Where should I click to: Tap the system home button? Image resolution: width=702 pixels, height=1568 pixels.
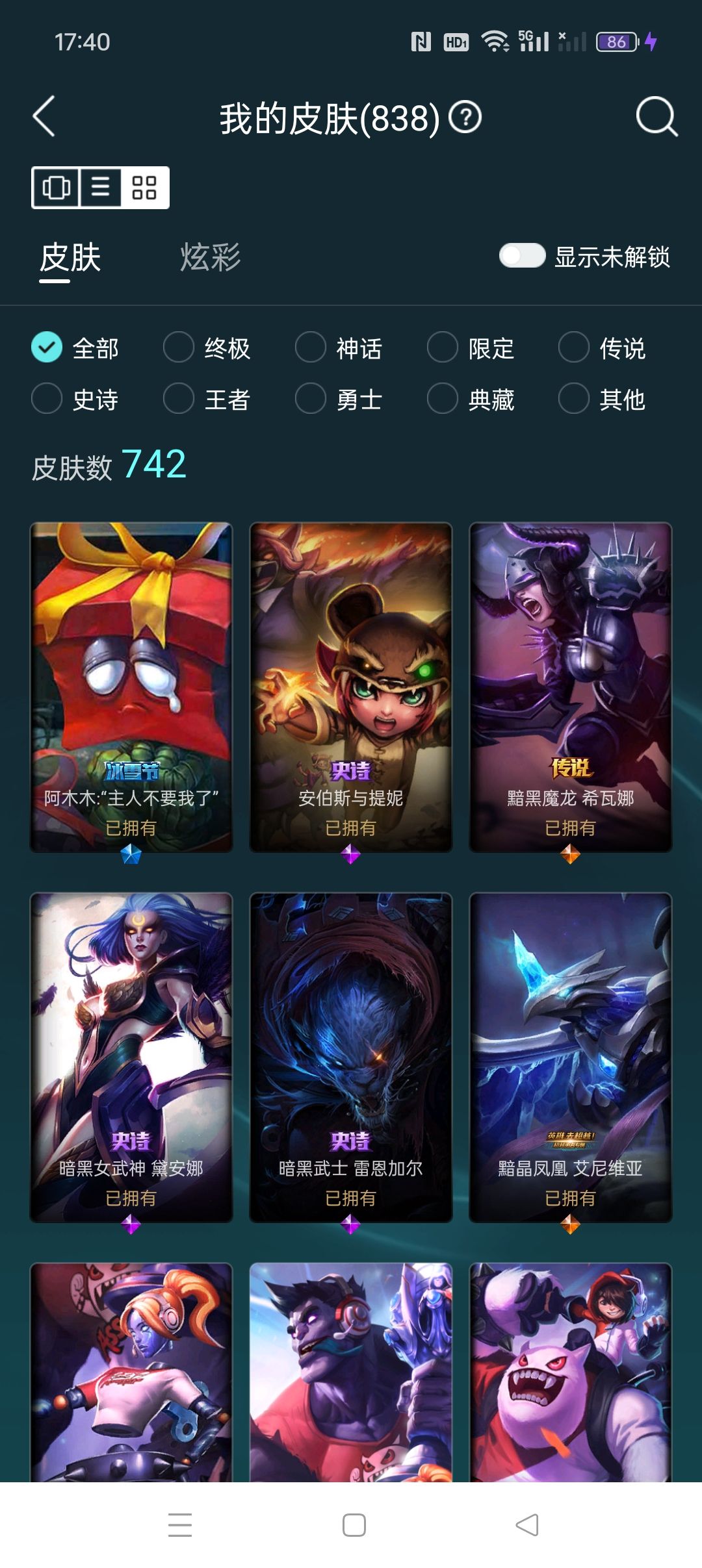point(354,1524)
